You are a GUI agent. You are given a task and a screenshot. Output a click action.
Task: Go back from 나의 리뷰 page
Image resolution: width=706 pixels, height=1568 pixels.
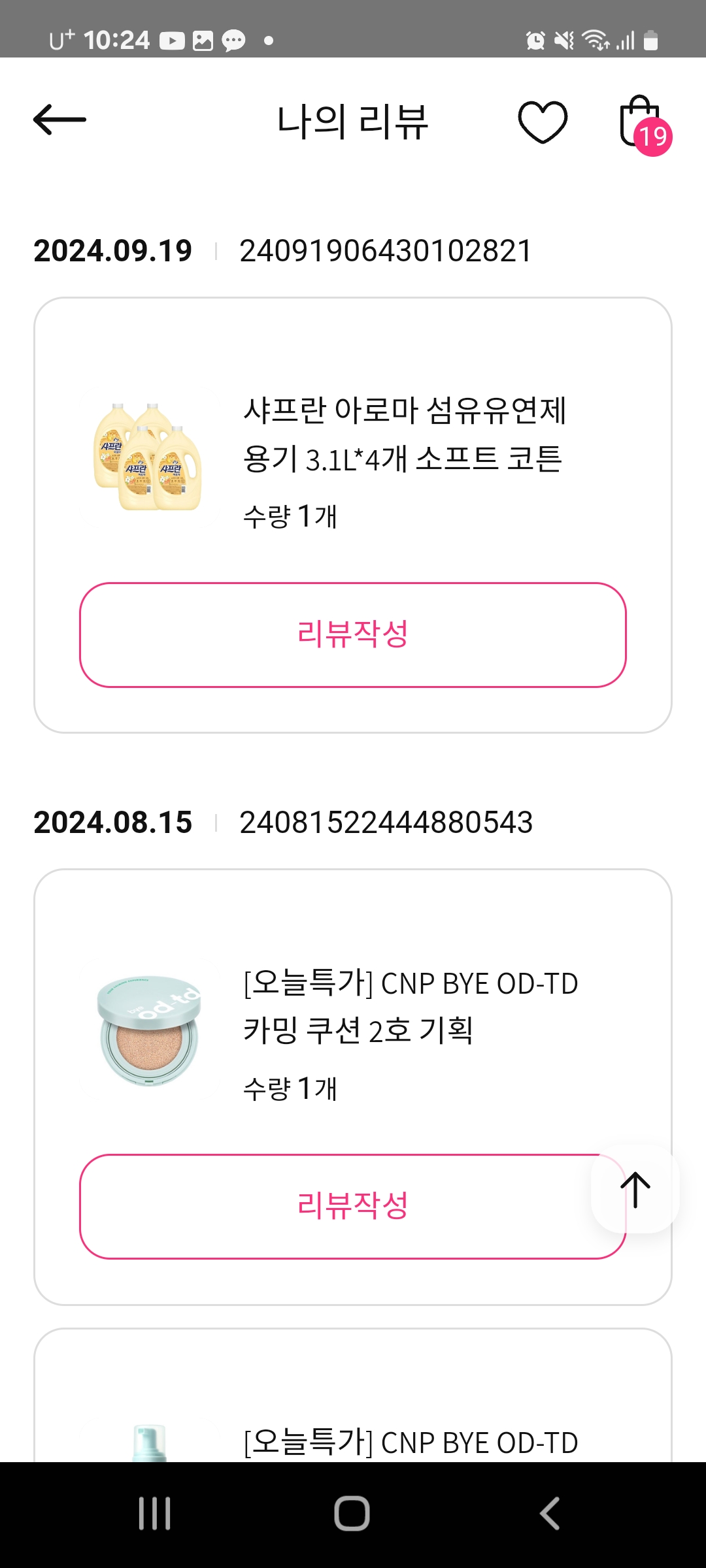point(59,120)
